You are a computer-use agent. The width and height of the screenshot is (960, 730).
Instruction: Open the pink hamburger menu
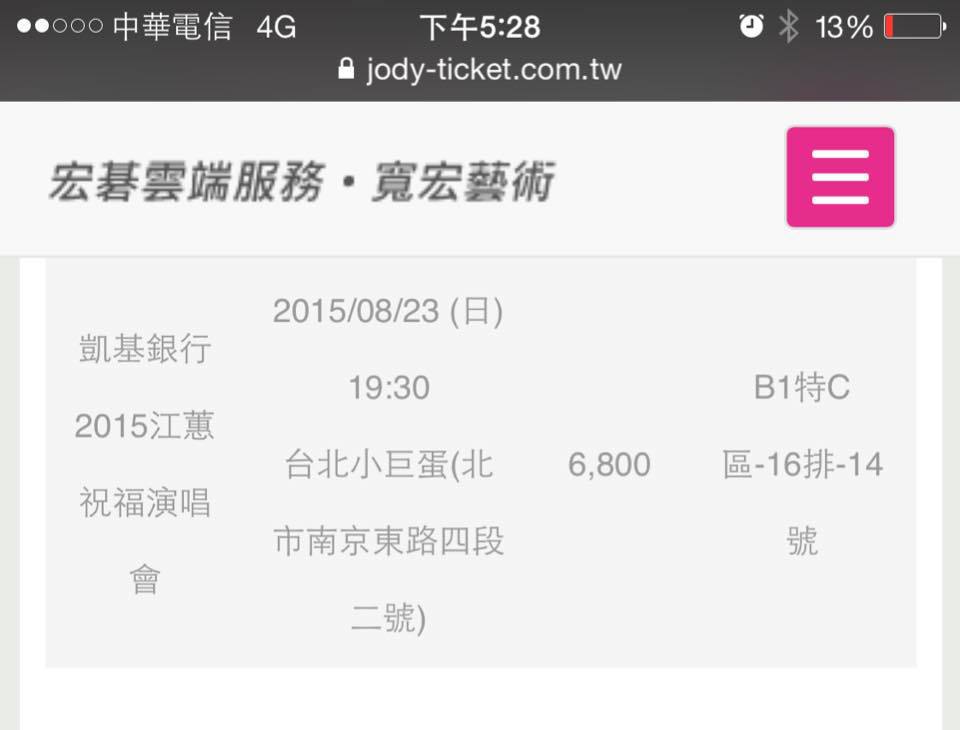(840, 177)
